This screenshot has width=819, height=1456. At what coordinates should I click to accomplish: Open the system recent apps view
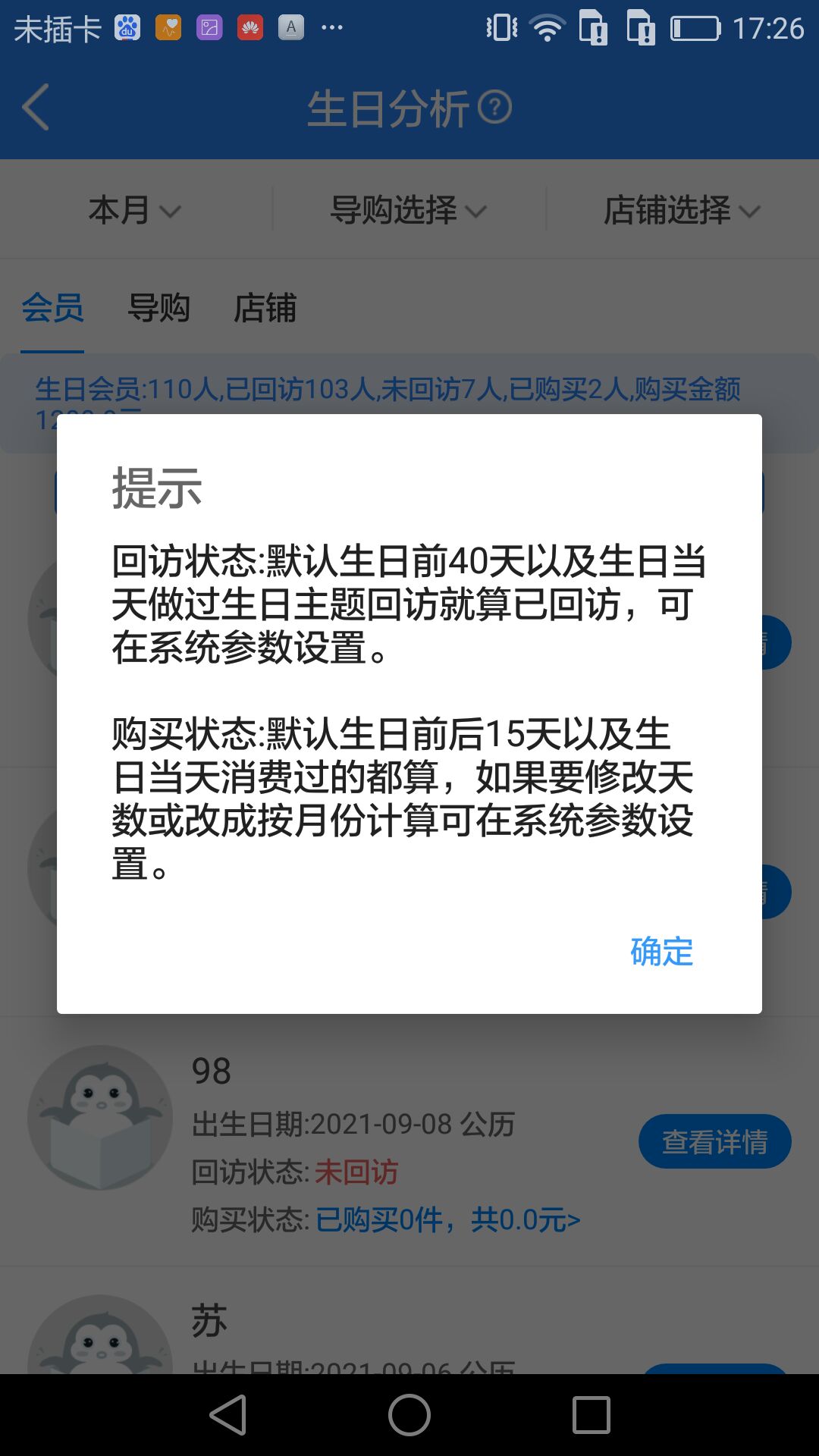coord(591,1415)
